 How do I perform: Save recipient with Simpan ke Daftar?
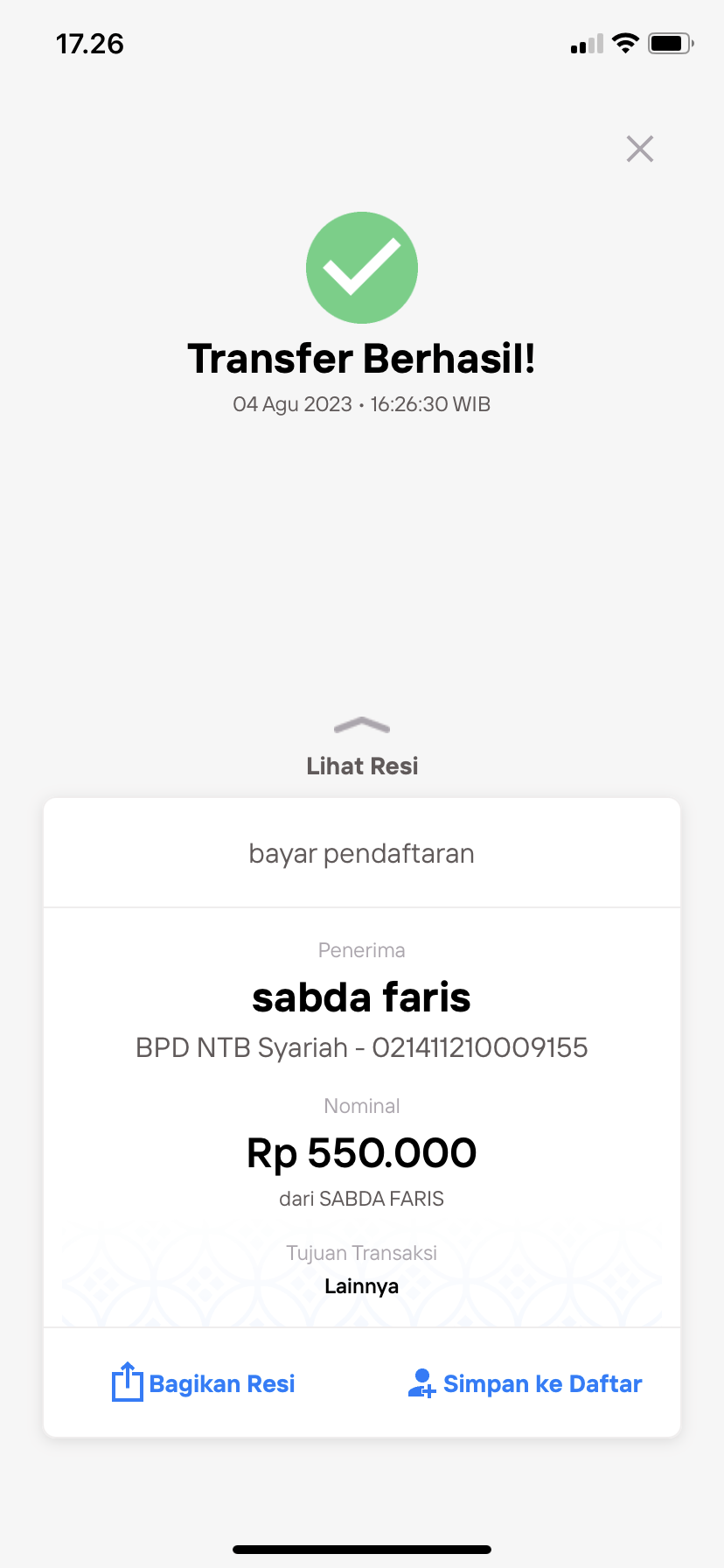526,1383
